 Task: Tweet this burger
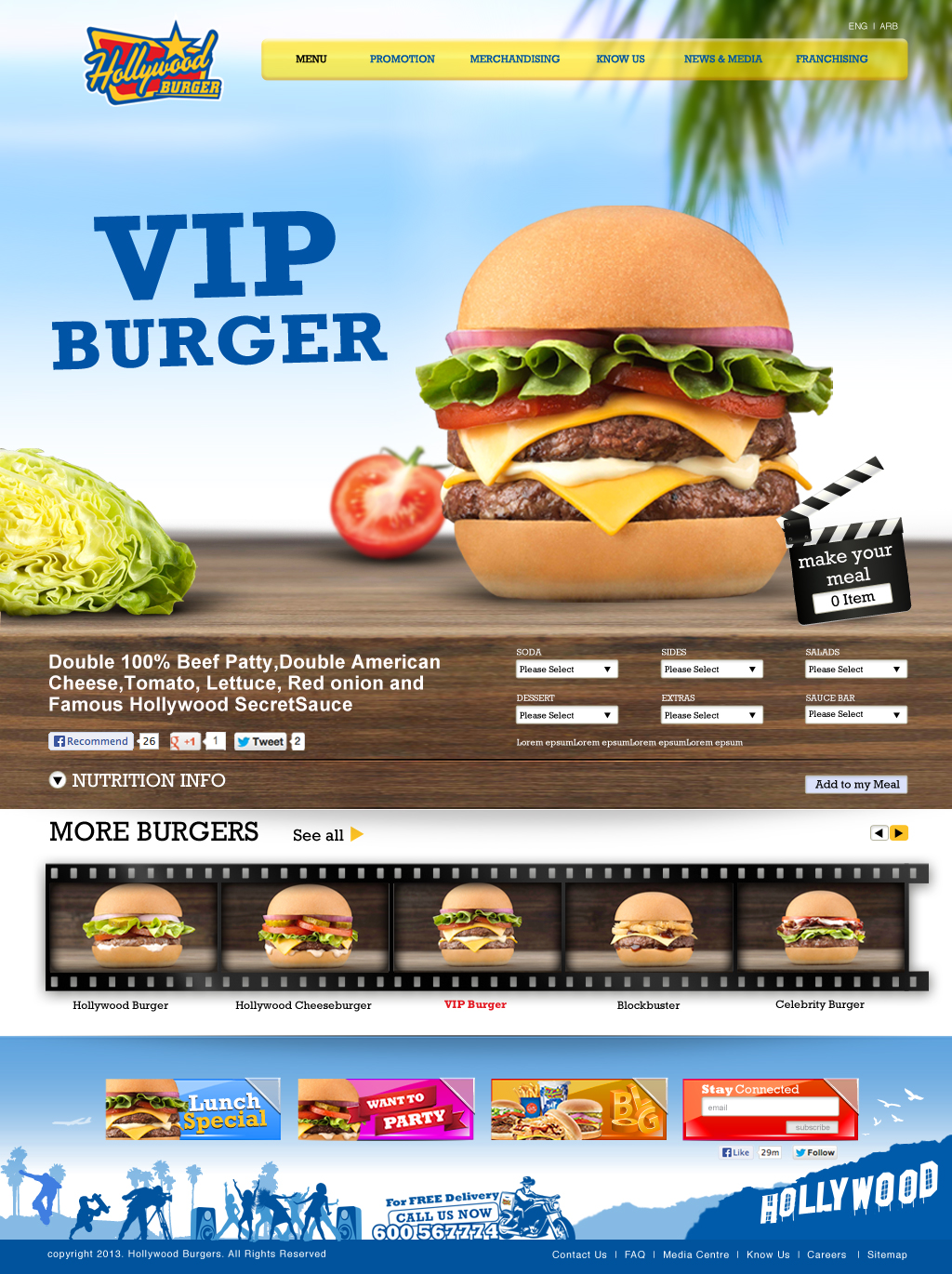(259, 741)
